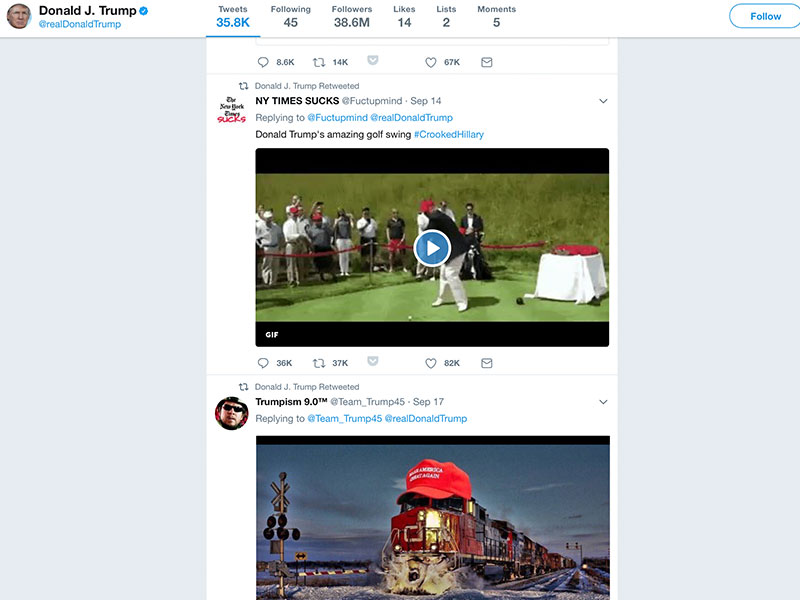The width and height of the screenshot is (800, 600).
Task: Like the top tweet with 67K likes
Action: 431,62
